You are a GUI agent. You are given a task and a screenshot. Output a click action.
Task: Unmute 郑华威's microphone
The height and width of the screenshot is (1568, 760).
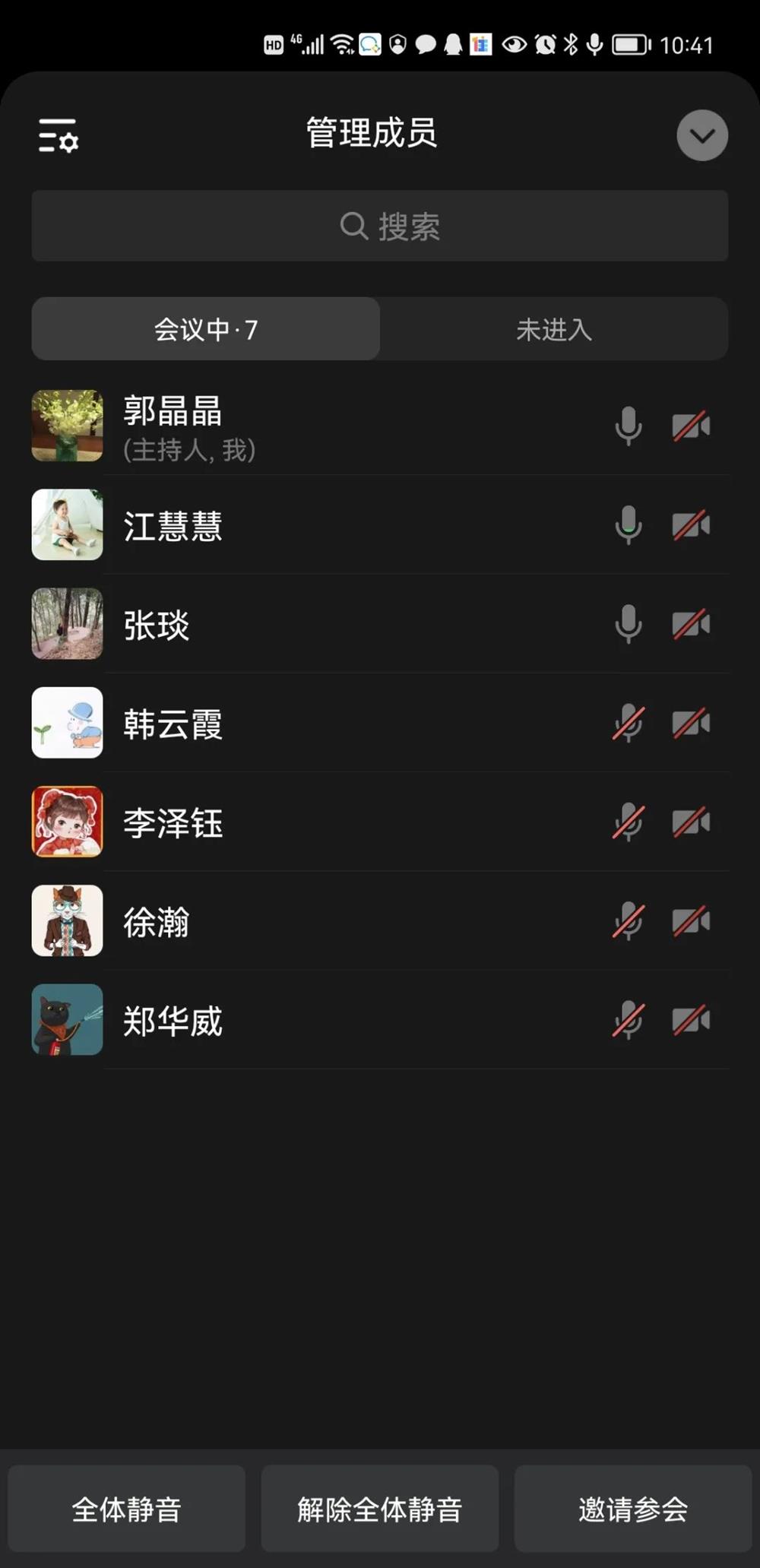click(x=629, y=1021)
